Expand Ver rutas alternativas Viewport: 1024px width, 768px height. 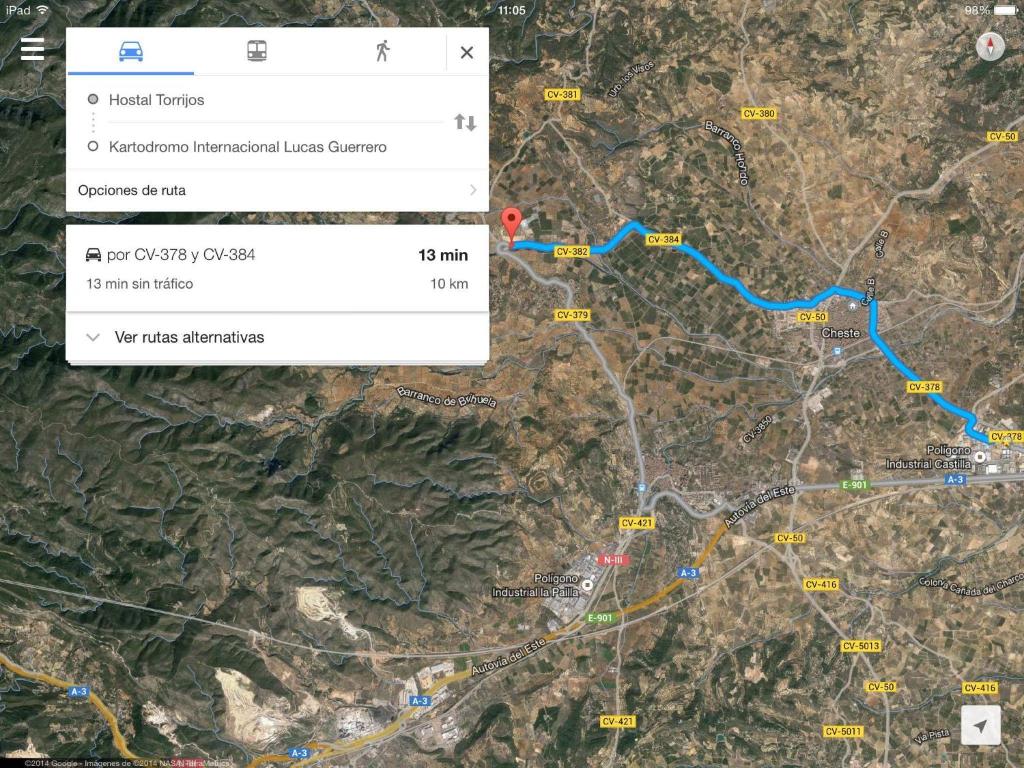(277, 337)
